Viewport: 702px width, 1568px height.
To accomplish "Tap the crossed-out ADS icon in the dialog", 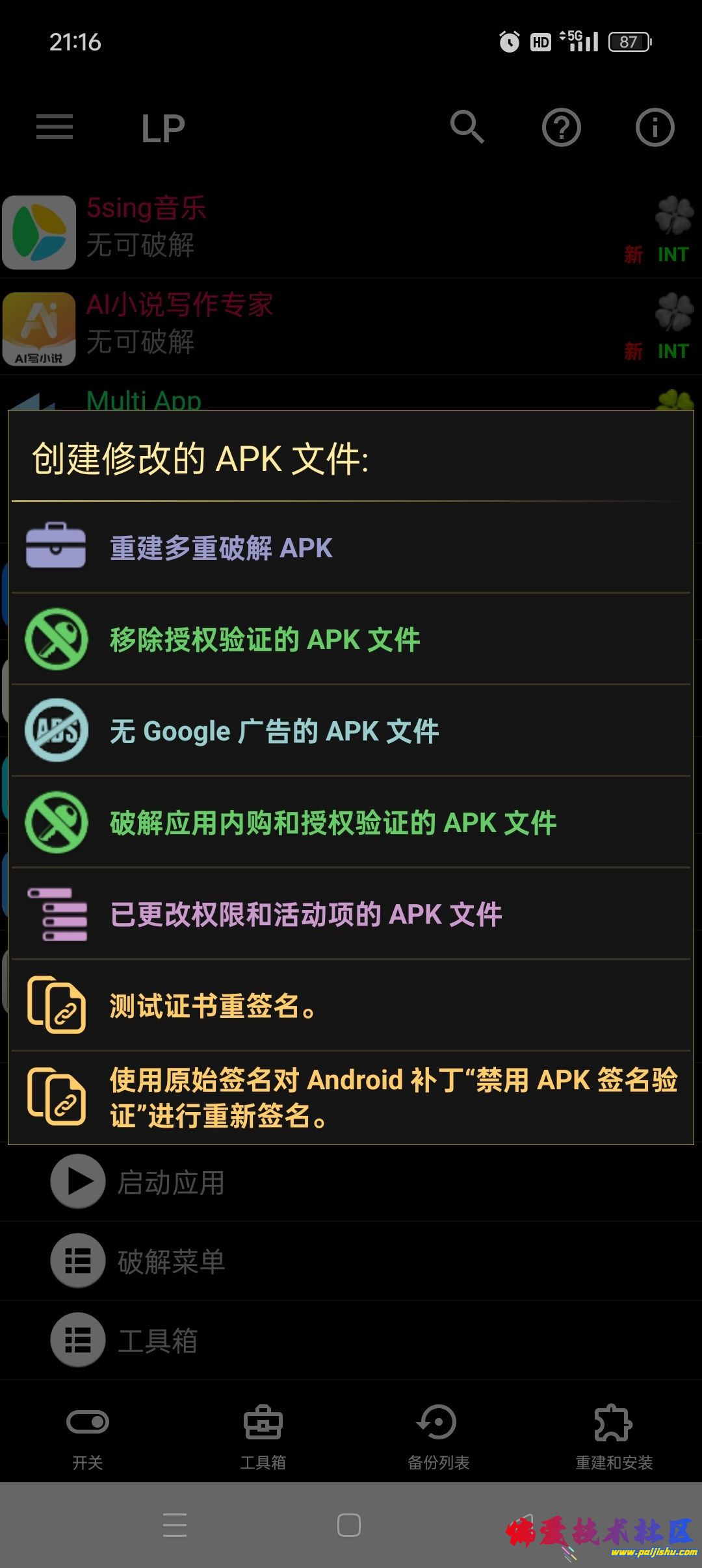I will click(56, 731).
